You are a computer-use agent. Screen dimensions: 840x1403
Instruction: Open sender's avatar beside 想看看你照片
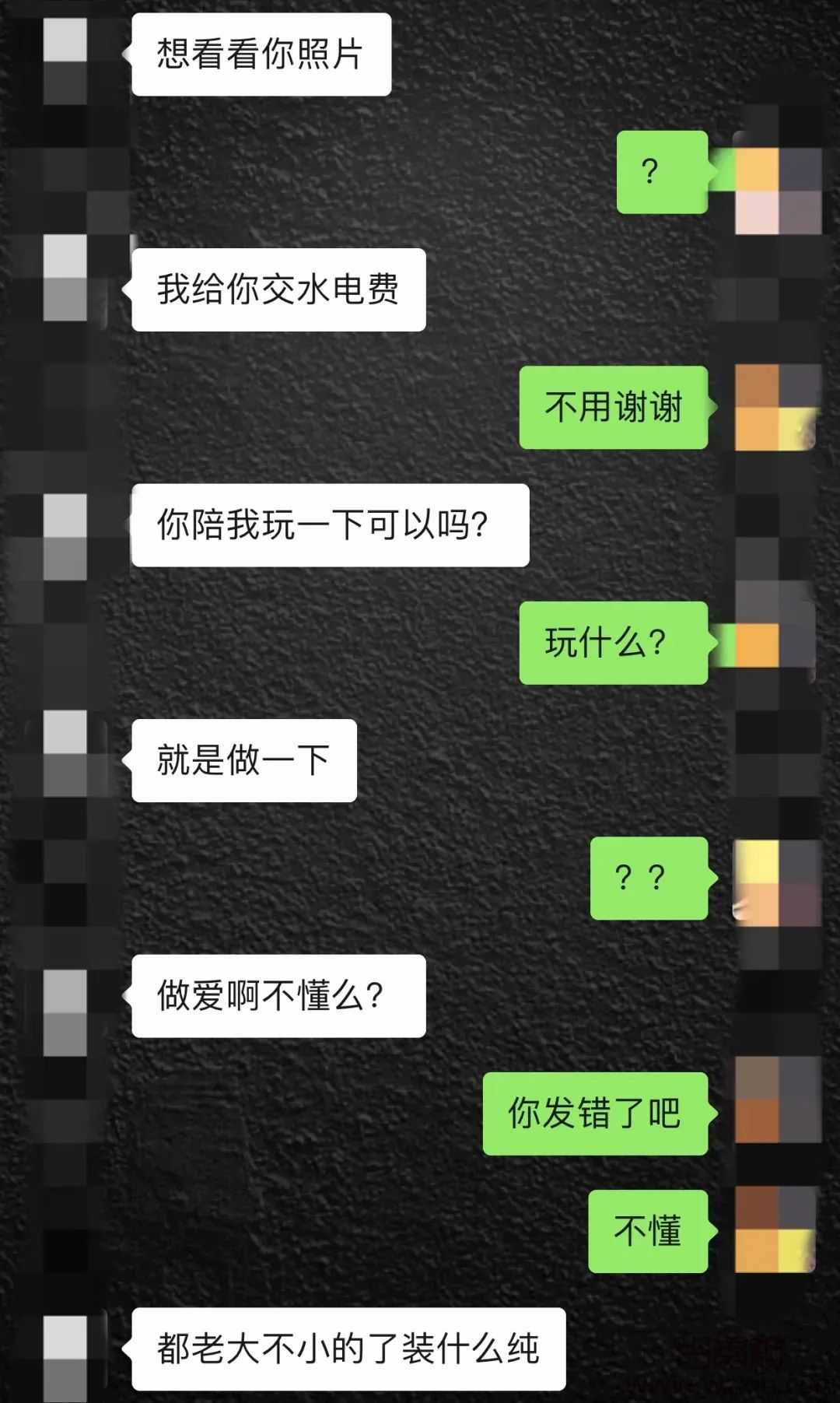tap(65, 61)
